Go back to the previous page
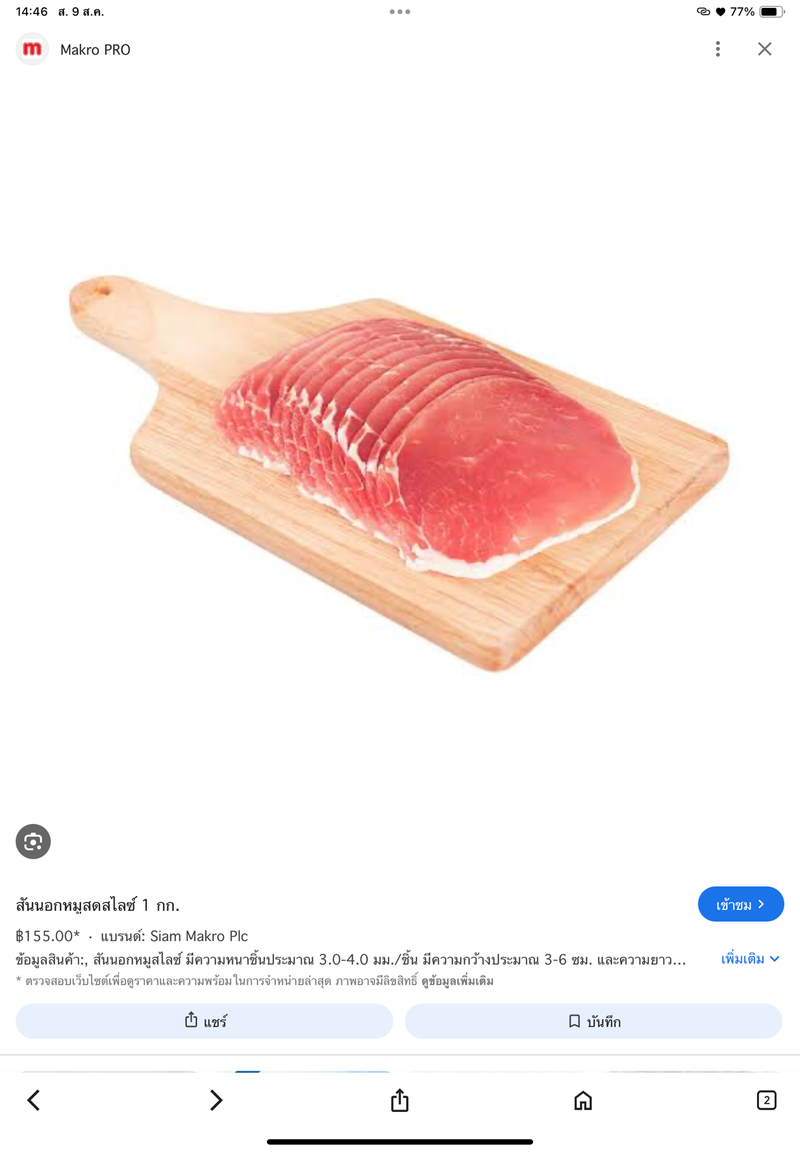 pos(33,1100)
